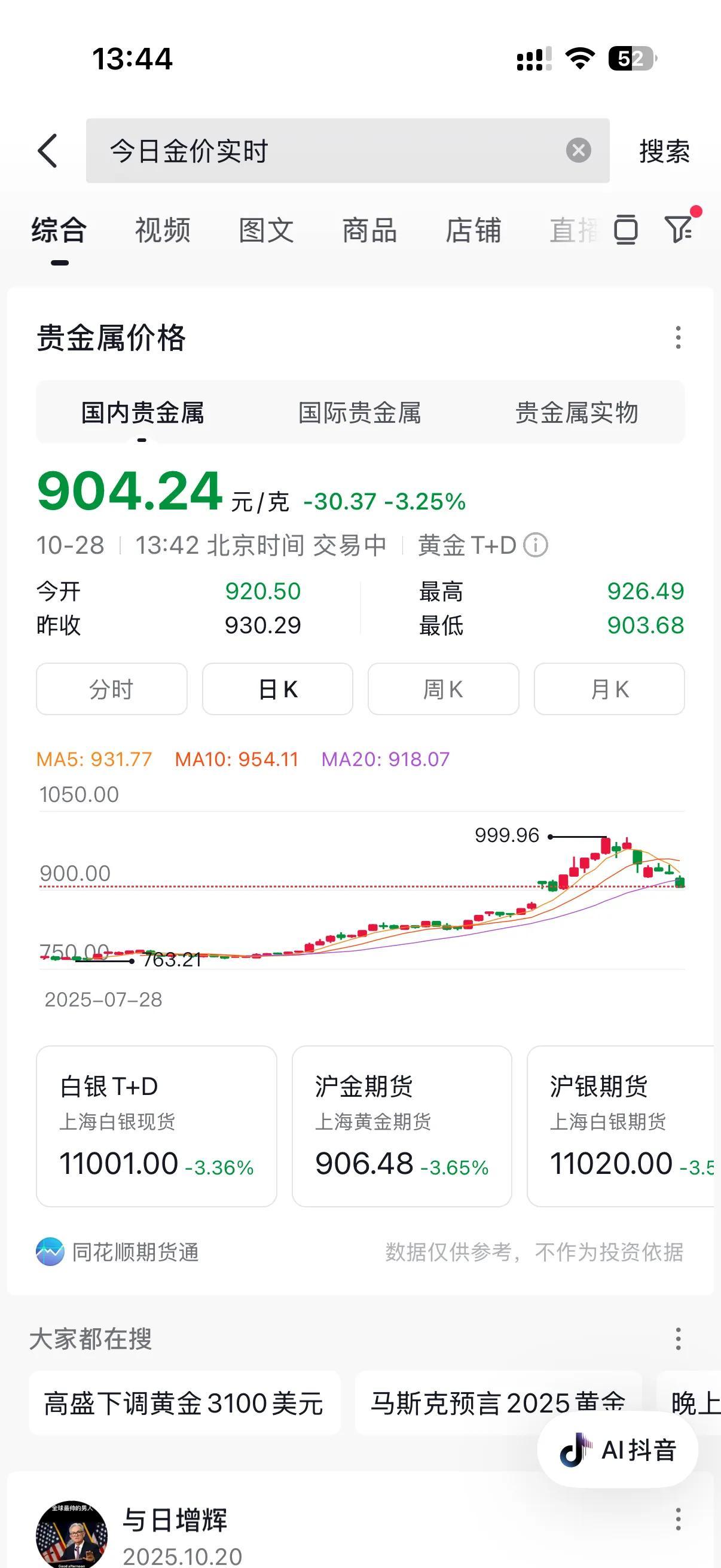Switch to 国际贵金属 segment
Screen dimensions: 721x1568
pyautogui.click(x=362, y=413)
